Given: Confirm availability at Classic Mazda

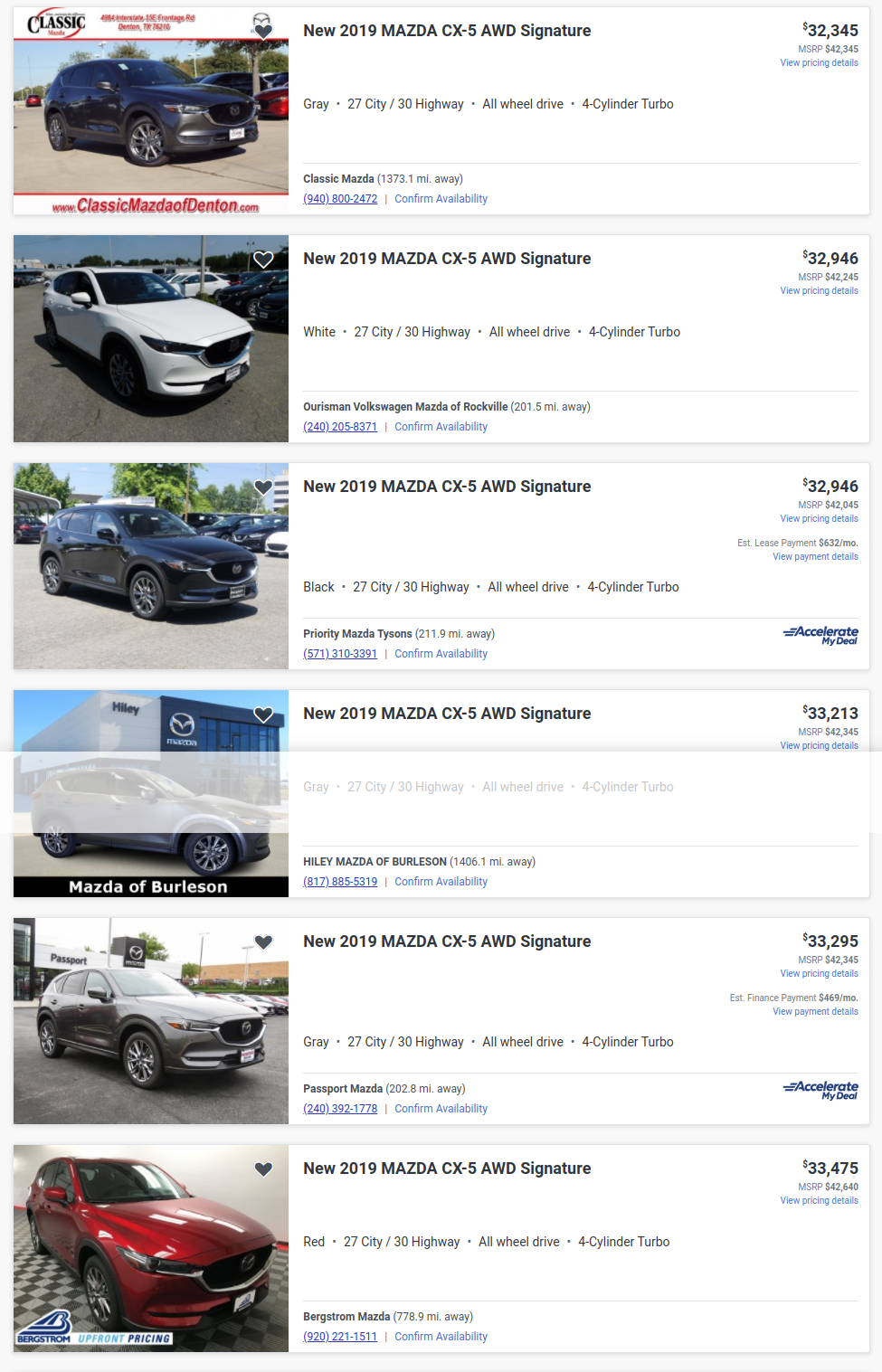Looking at the screenshot, I should point(441,199).
